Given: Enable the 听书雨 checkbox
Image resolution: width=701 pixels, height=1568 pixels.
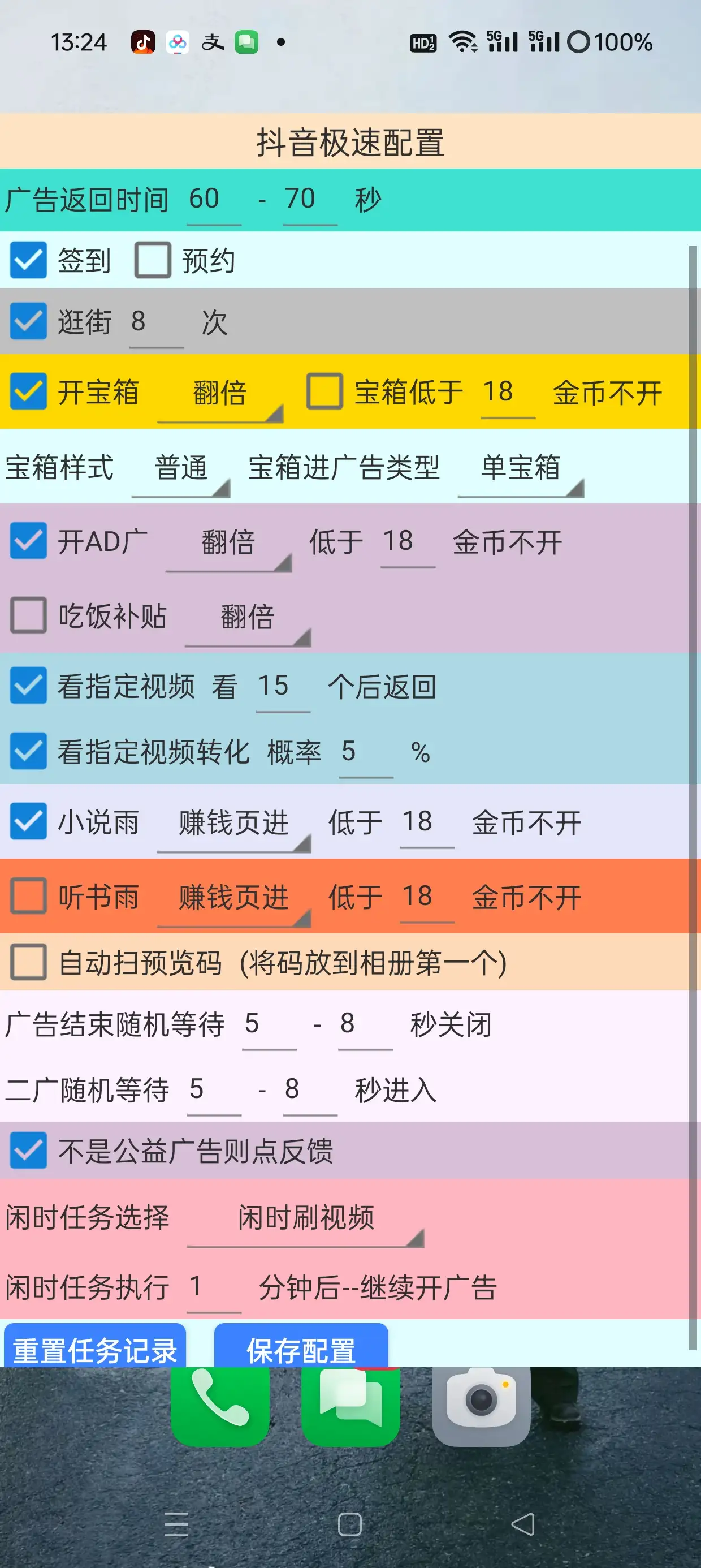Looking at the screenshot, I should click(28, 896).
